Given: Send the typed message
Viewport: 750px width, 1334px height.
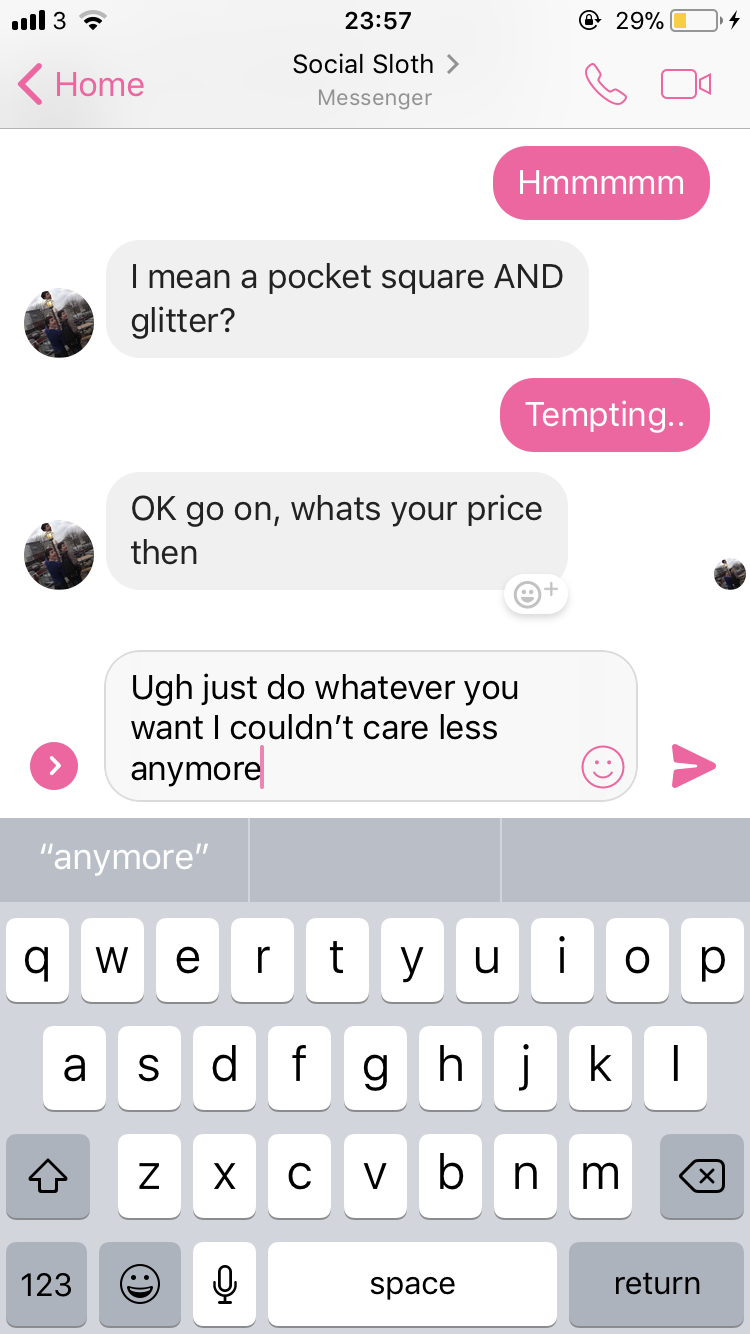Looking at the screenshot, I should [693, 766].
